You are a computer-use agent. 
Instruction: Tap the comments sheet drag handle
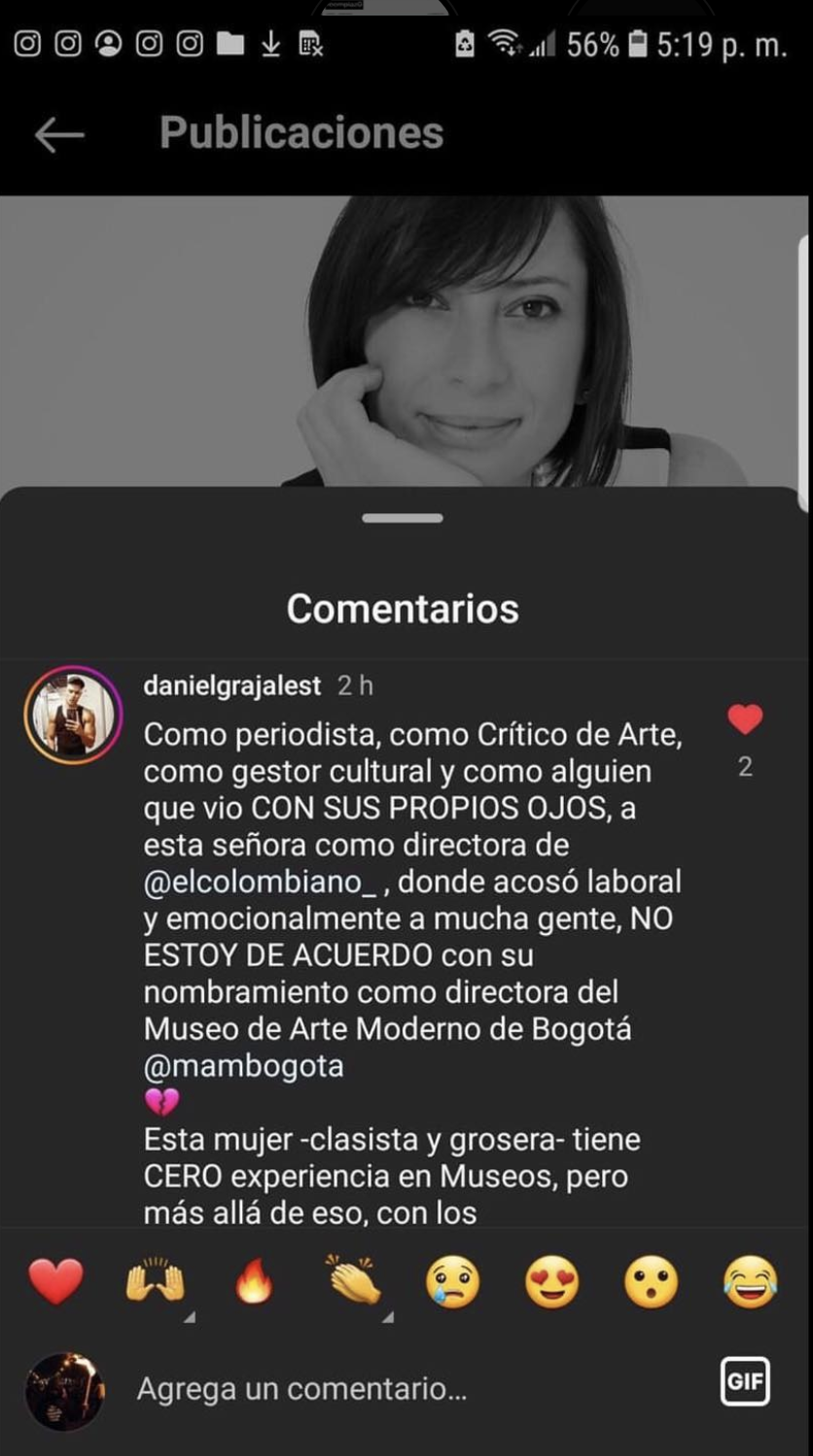coord(403,518)
